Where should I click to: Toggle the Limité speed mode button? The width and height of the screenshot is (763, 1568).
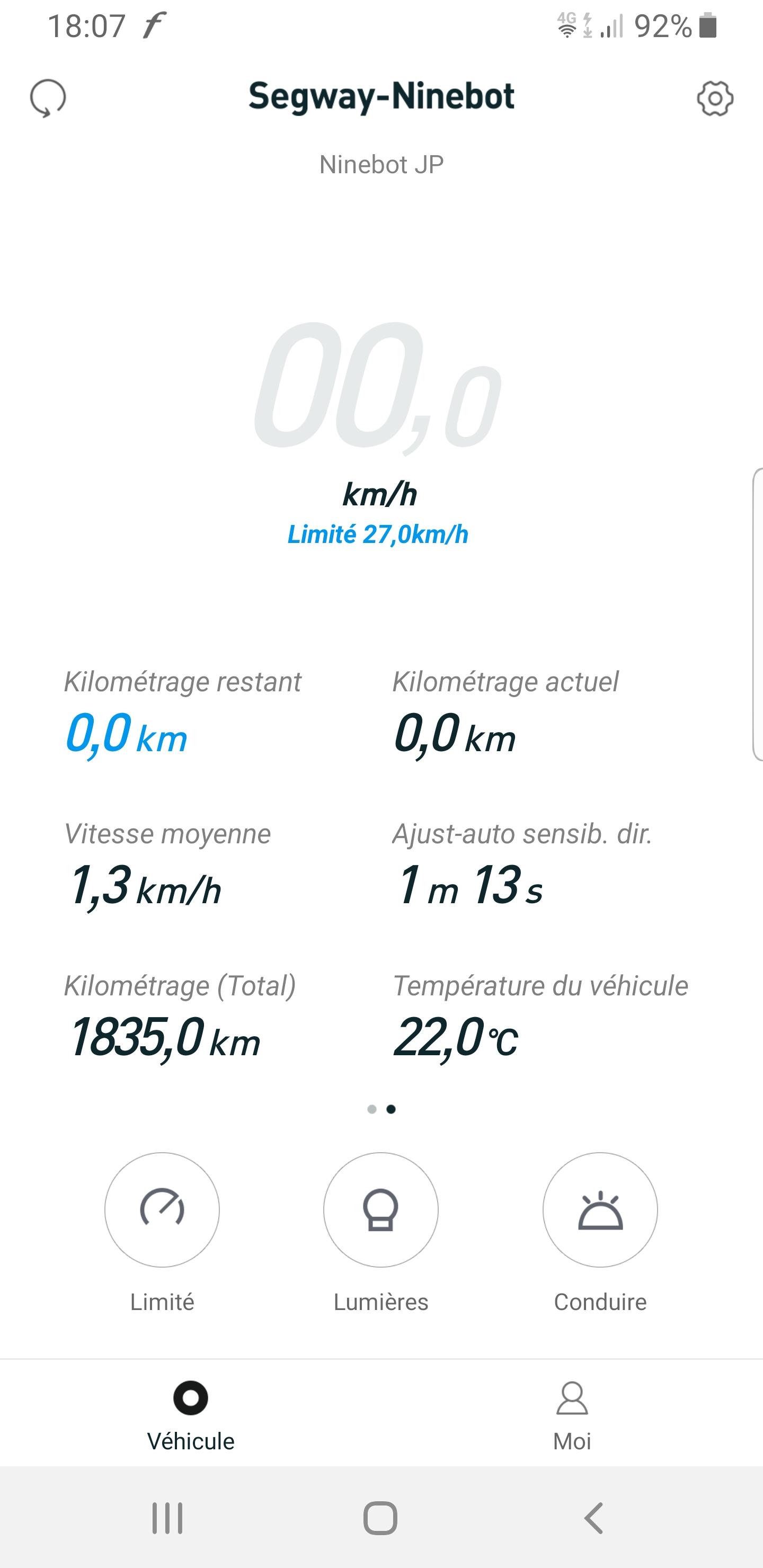tap(162, 1209)
